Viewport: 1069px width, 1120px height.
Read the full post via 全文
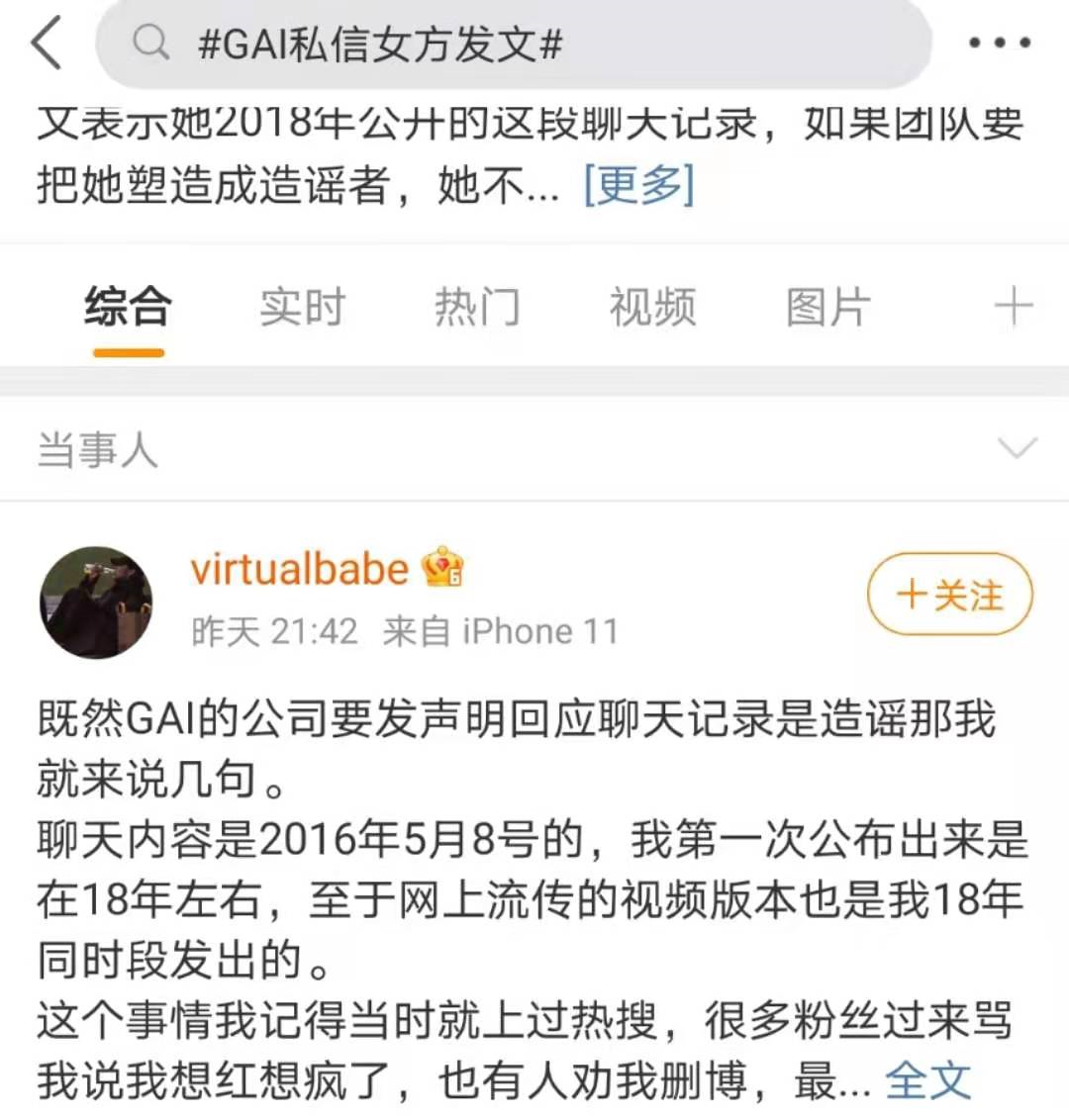tap(927, 1080)
